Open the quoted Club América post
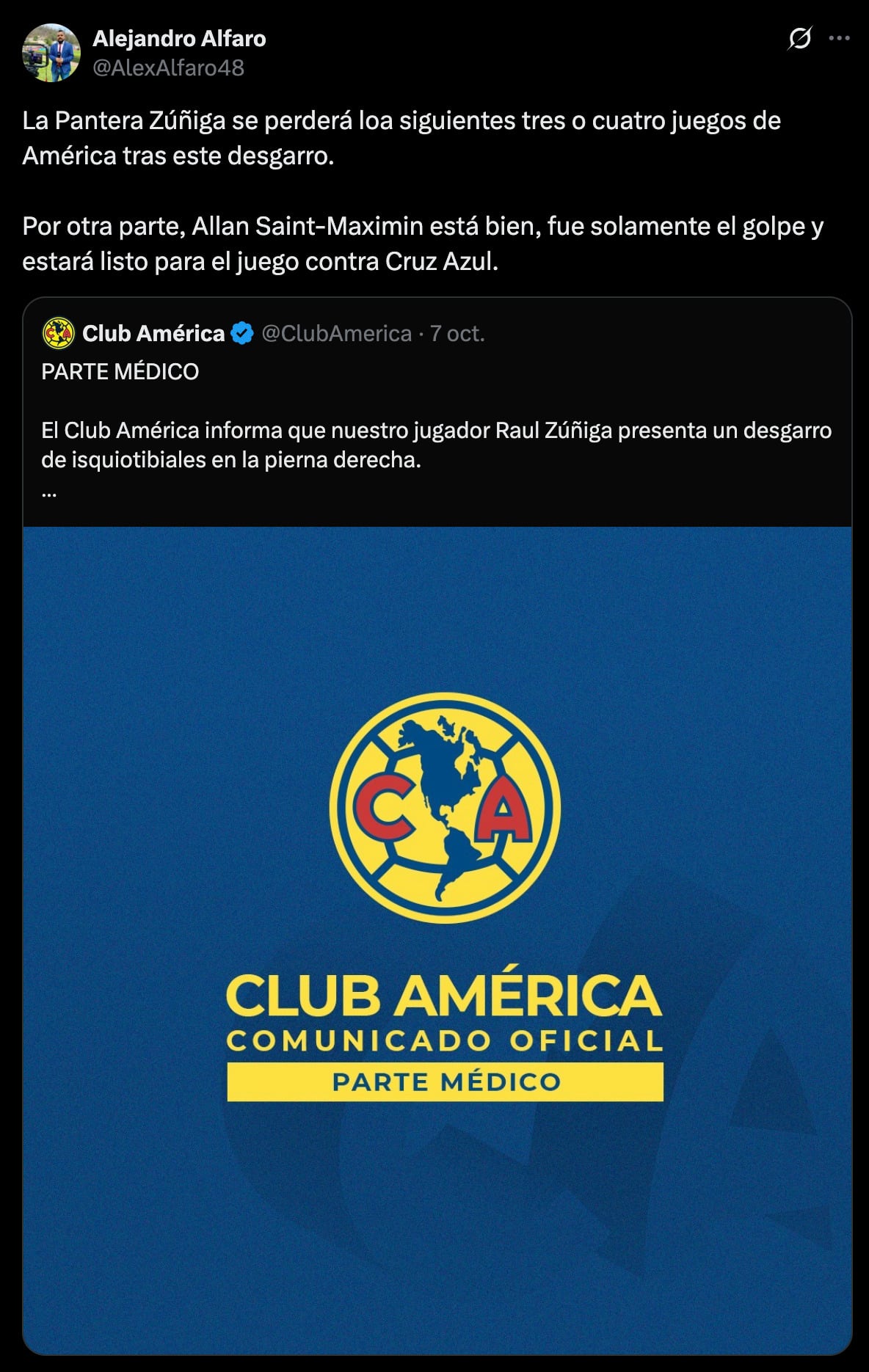The height and width of the screenshot is (1372, 869). coord(436,430)
